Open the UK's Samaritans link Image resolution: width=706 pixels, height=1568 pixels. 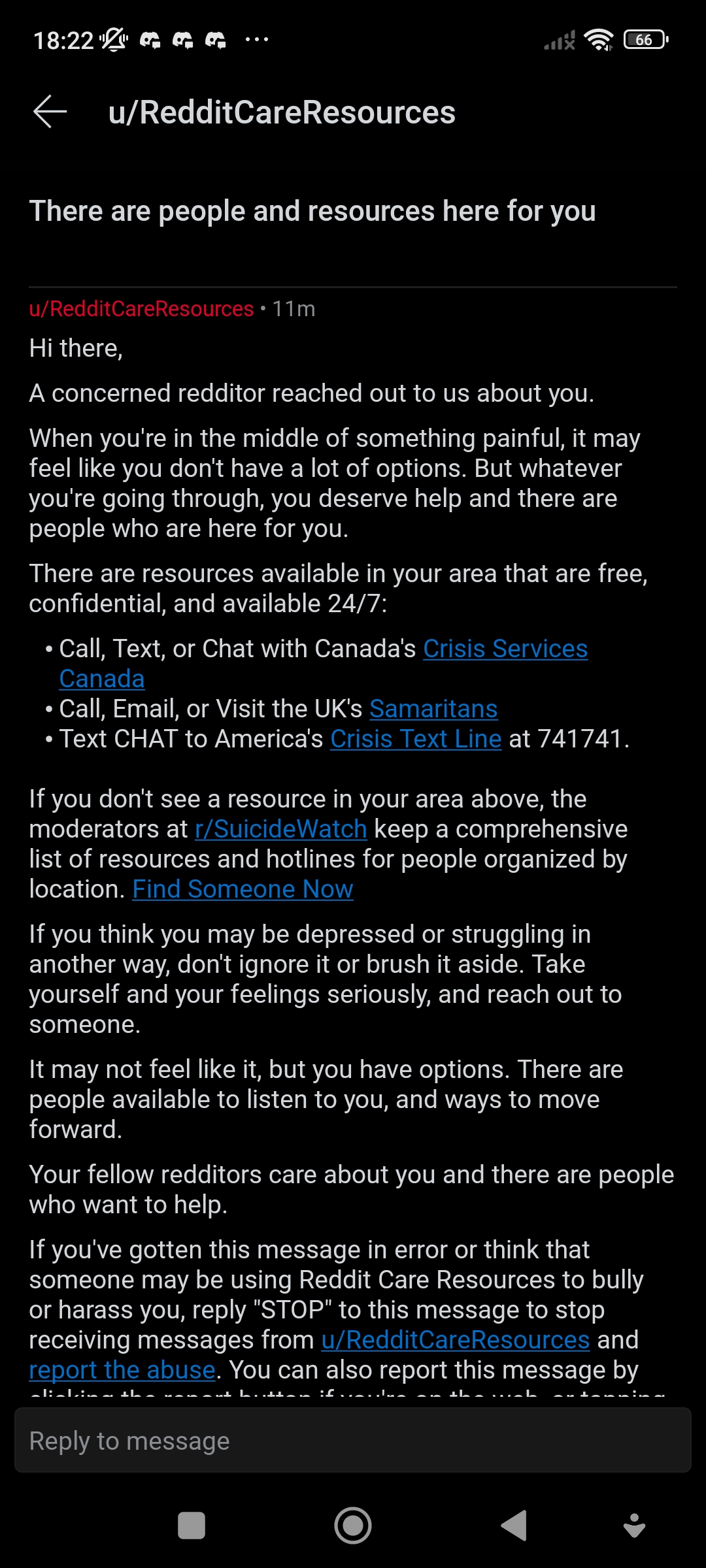click(433, 709)
